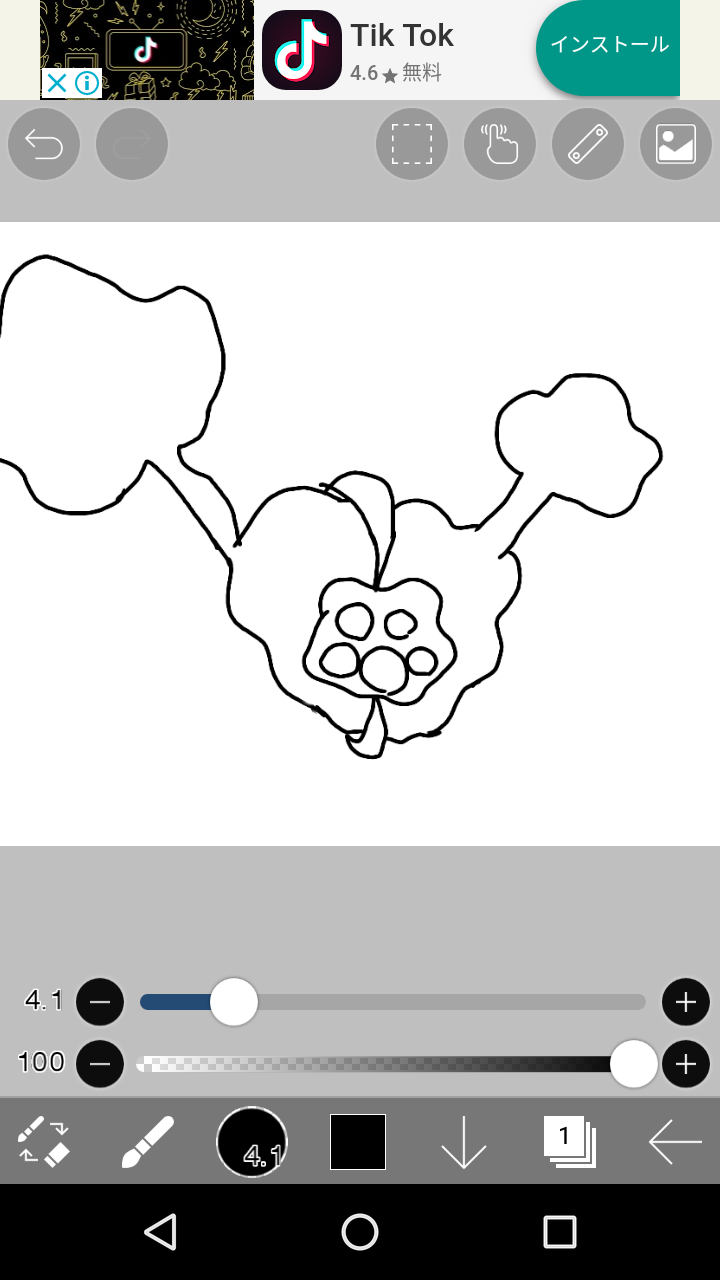The height and width of the screenshot is (1280, 720).
Task: Decrease opacity with minus button
Action: (x=100, y=1064)
